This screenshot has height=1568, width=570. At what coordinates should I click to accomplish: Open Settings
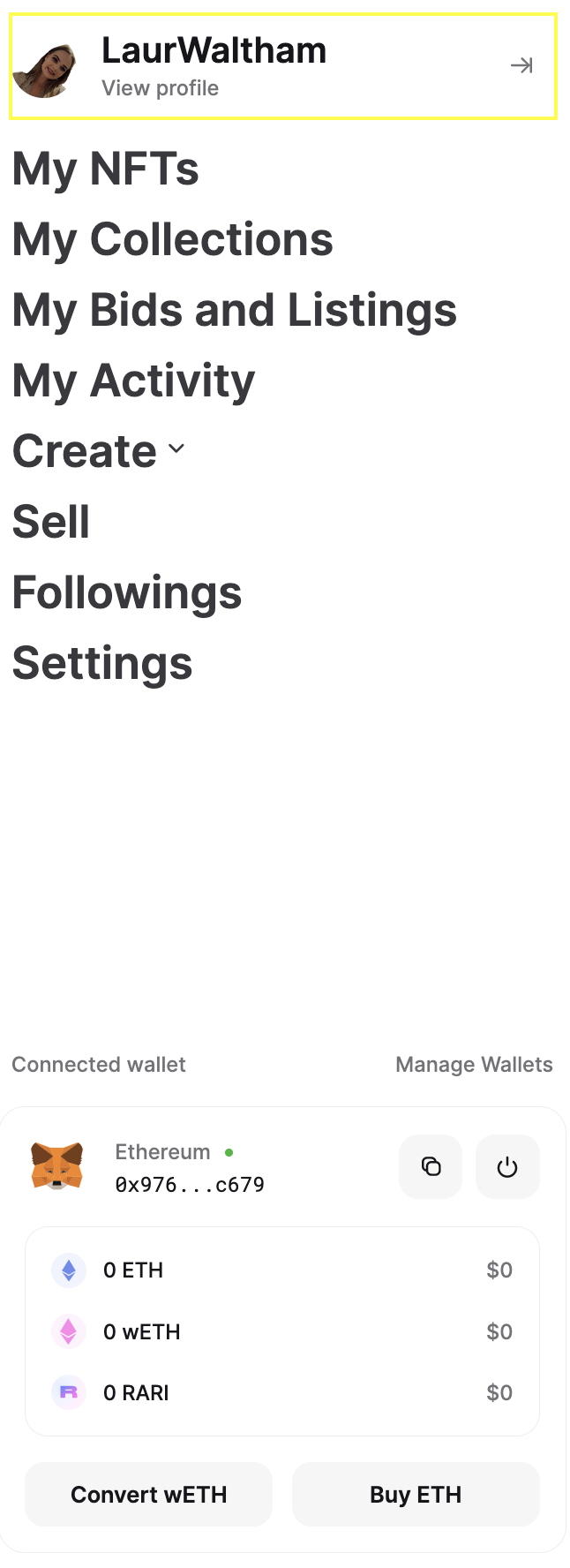click(x=102, y=663)
